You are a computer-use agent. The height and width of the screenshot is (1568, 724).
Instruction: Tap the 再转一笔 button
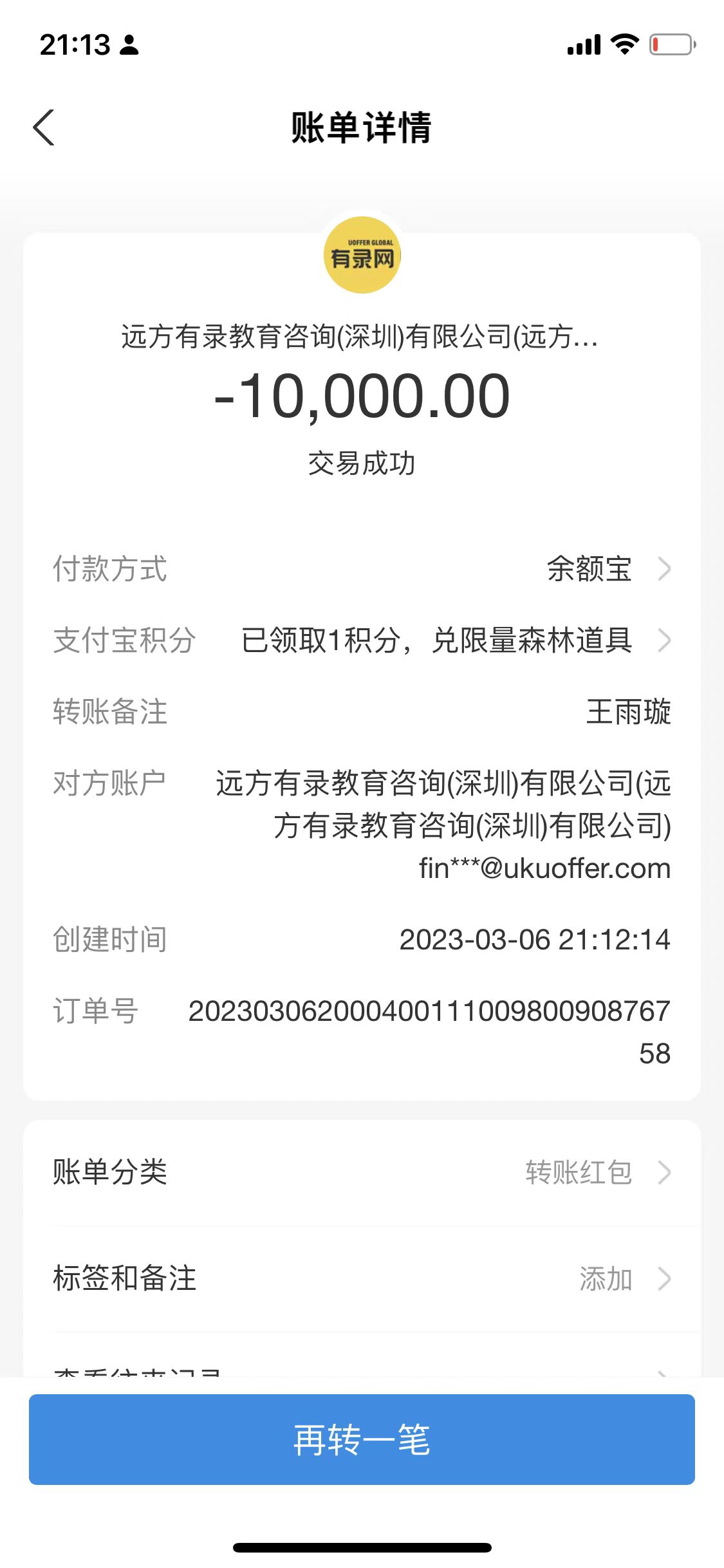pos(362,1440)
